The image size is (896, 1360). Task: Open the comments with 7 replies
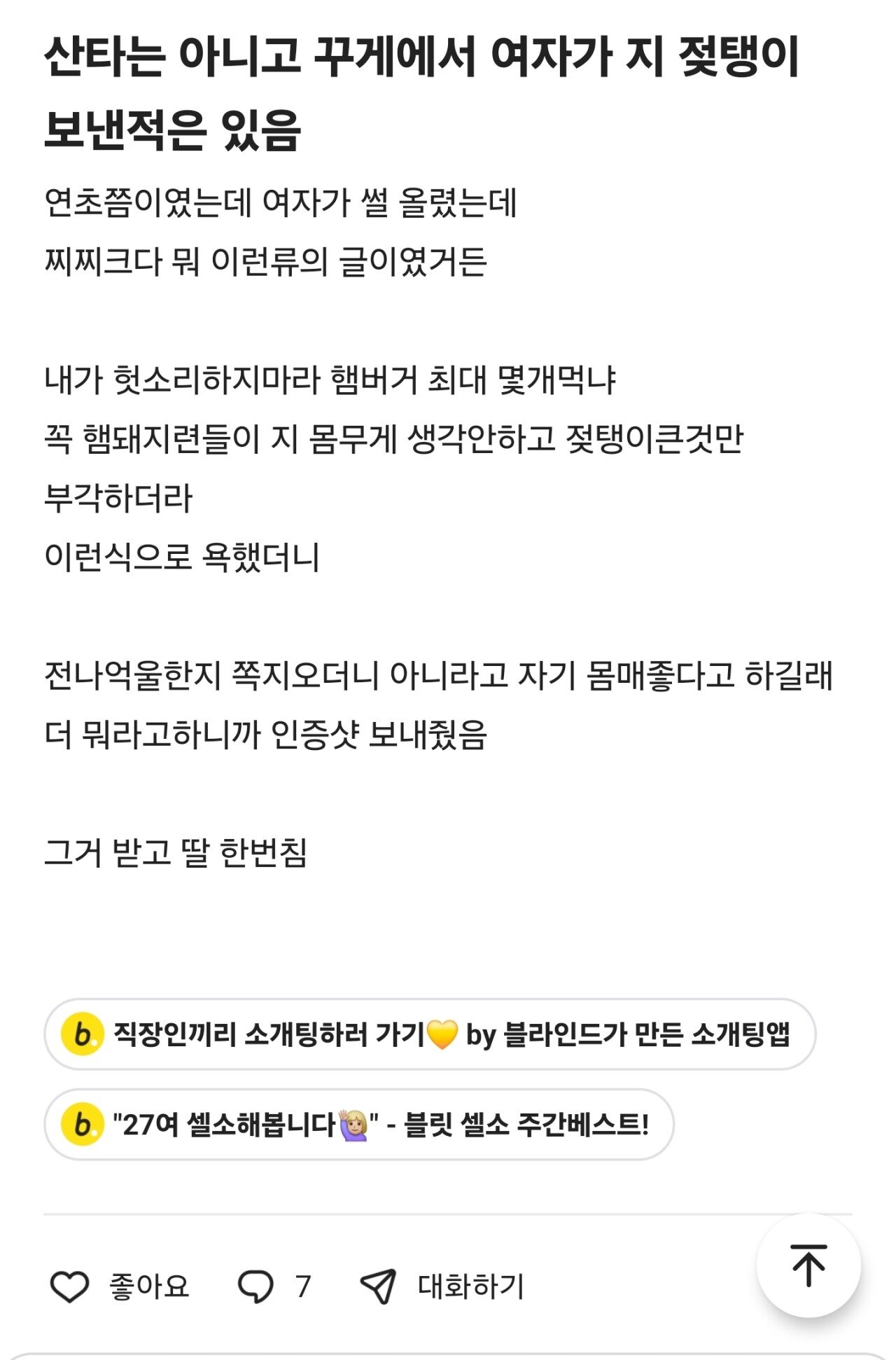[257, 1286]
